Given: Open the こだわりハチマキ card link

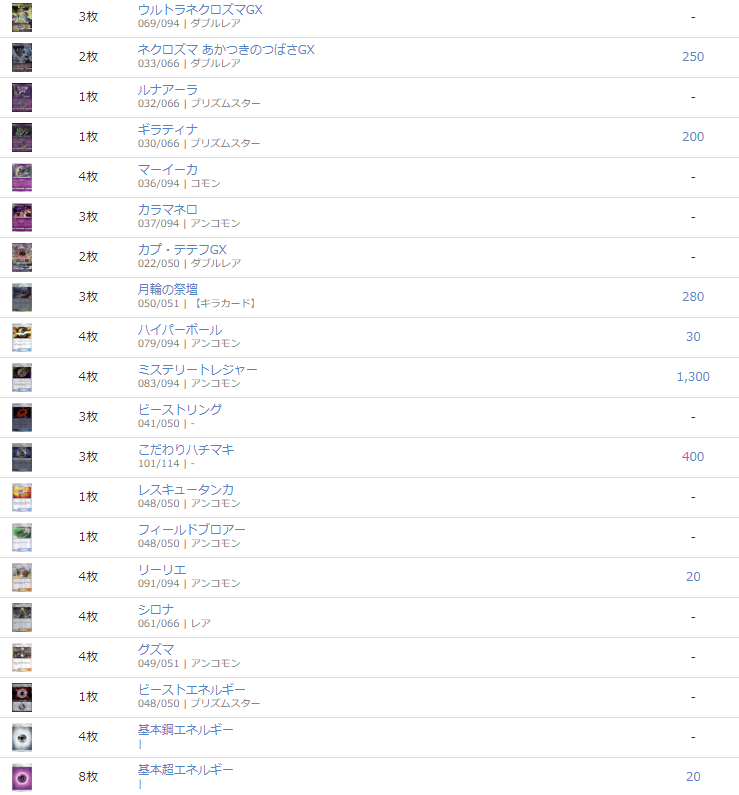Looking at the screenshot, I should coord(186,450).
